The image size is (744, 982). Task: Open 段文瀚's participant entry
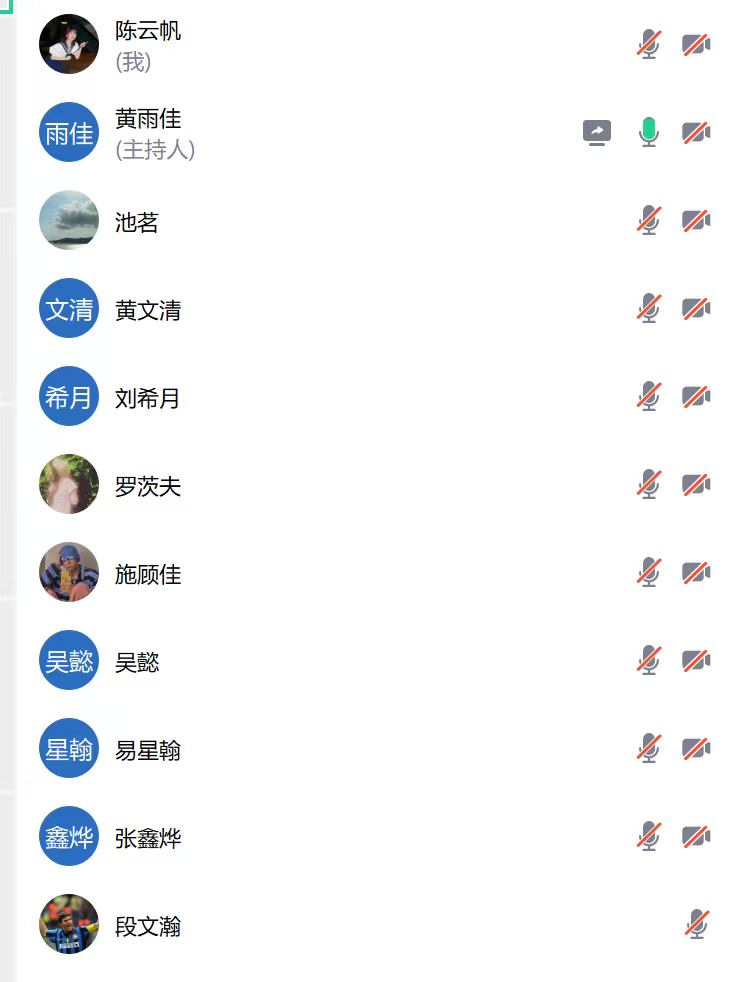pos(148,926)
